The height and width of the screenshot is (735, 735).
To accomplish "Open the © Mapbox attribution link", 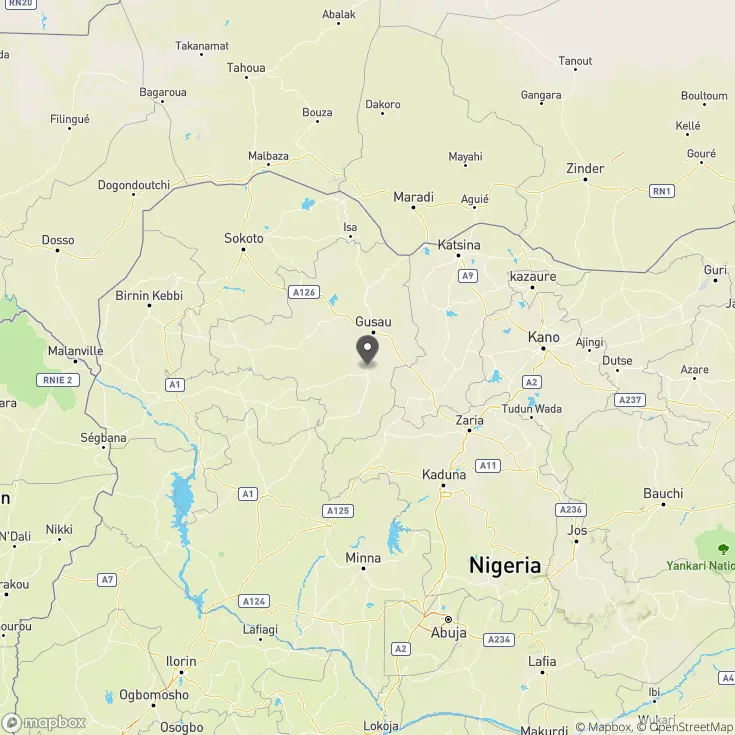I will point(603,727).
